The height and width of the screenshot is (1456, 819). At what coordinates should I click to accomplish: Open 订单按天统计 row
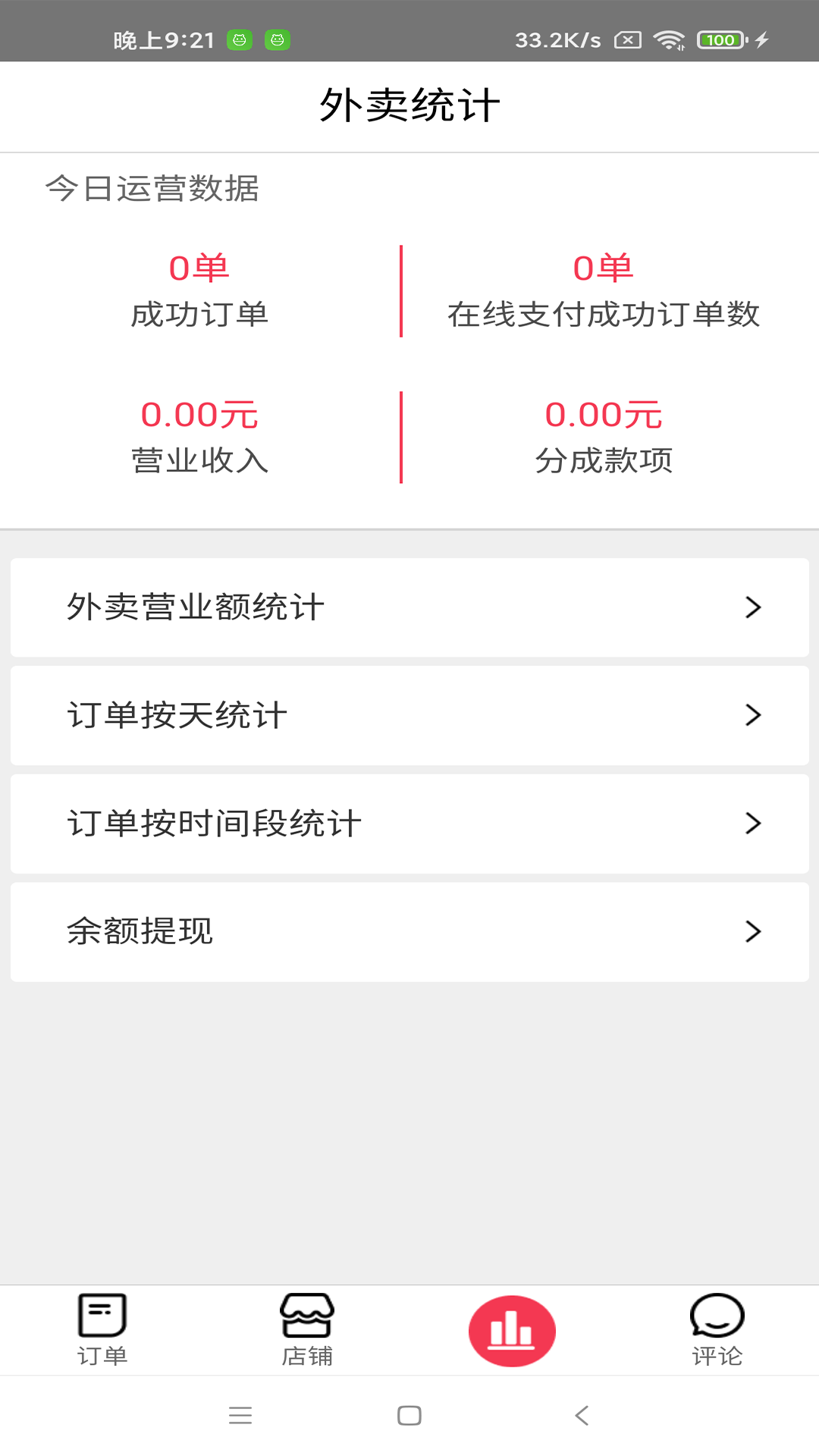point(409,715)
